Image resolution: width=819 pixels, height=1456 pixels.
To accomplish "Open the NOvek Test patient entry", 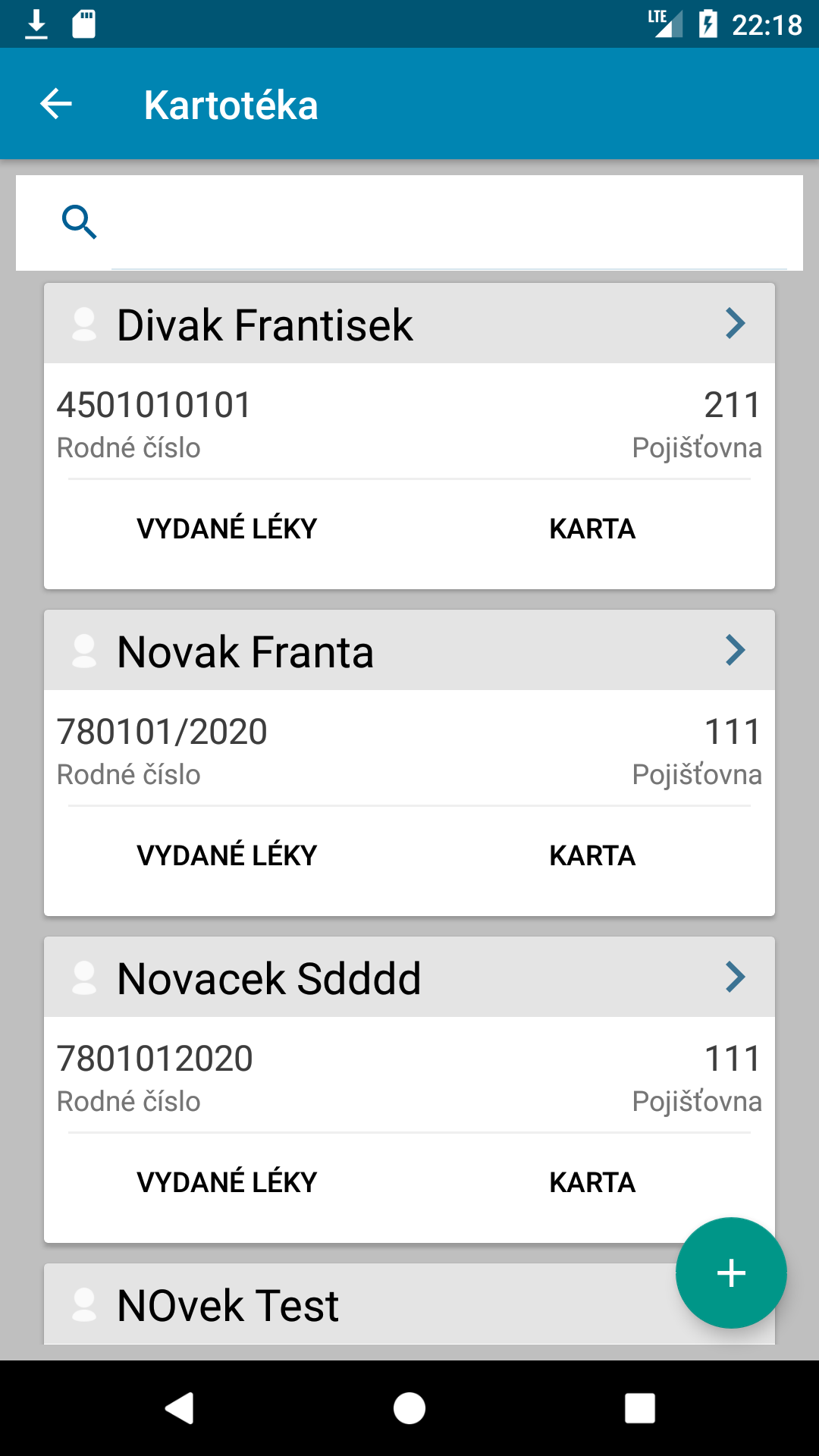I will [356, 1304].
